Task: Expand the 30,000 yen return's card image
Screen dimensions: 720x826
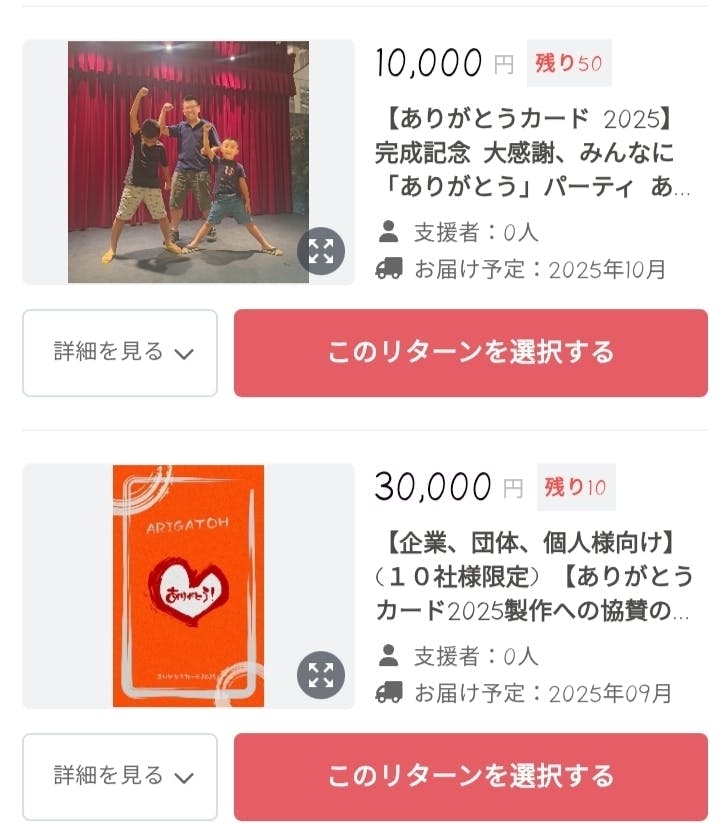Action: pyautogui.click(x=320, y=676)
